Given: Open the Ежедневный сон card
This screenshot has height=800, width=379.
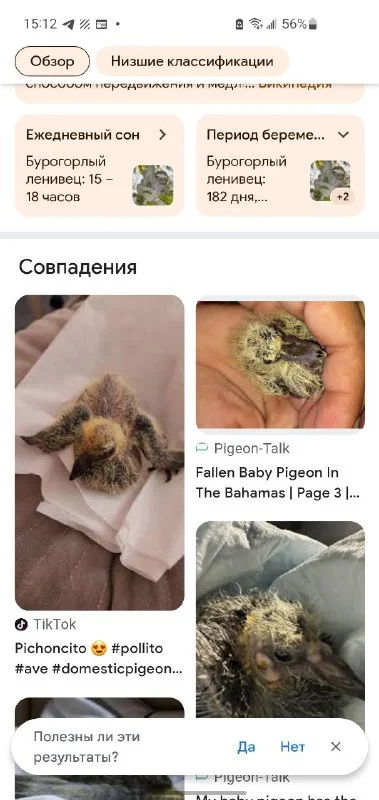Looking at the screenshot, I should point(99,166).
